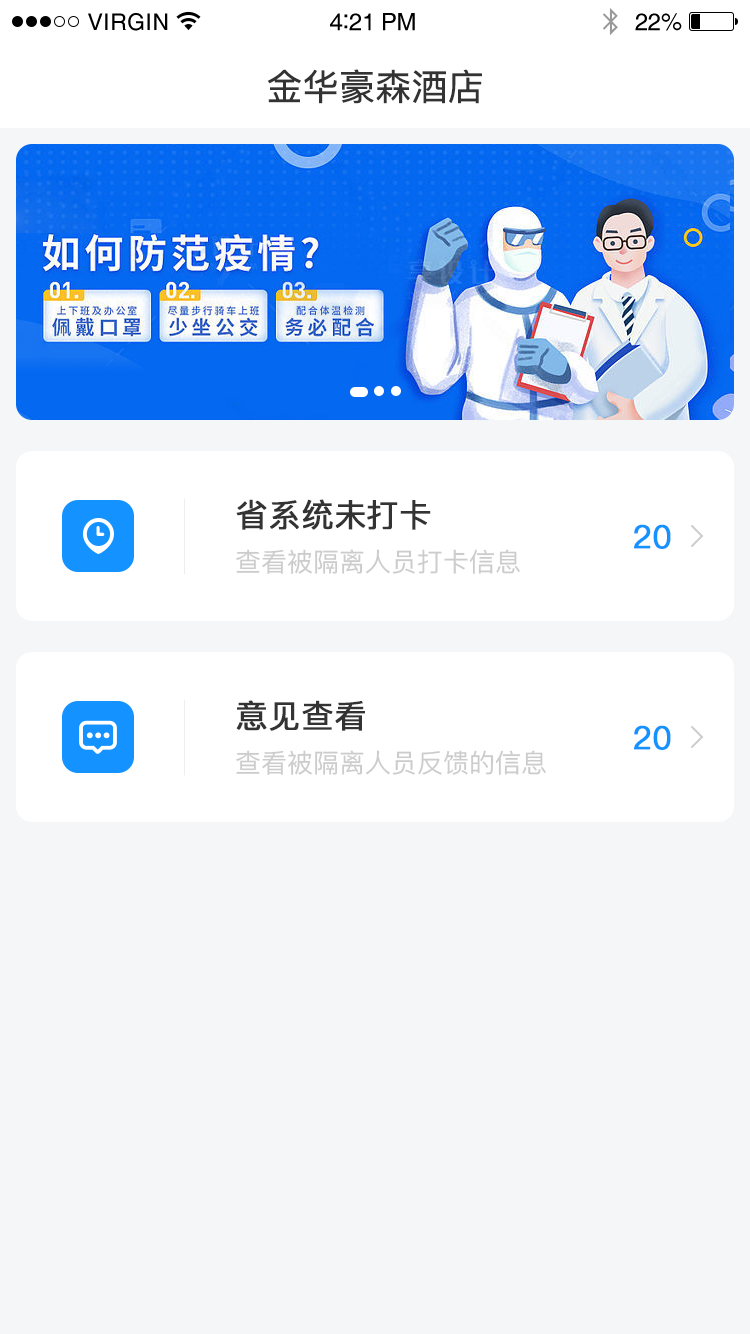Open 省系统未打卡 card
750x1334 pixels.
tap(375, 536)
